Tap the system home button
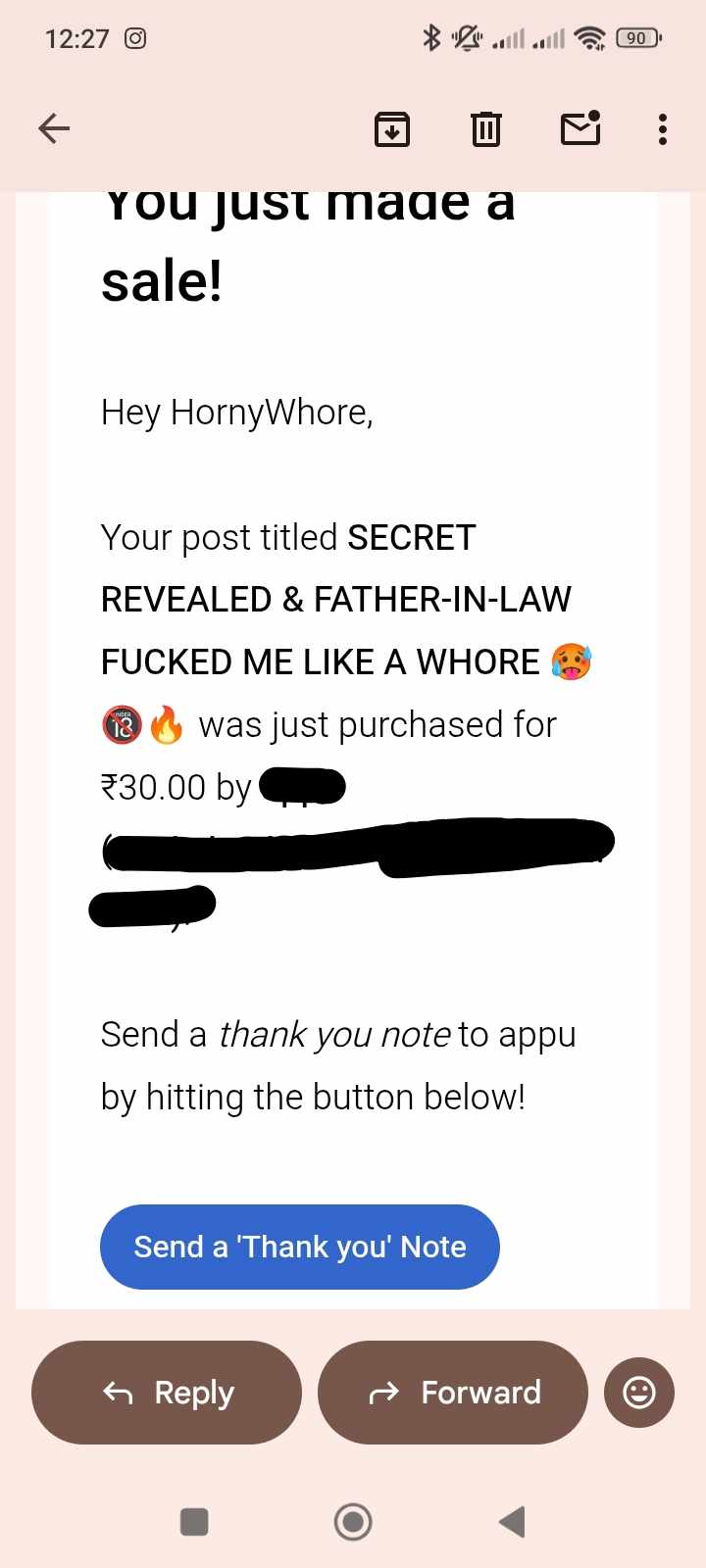Viewport: 706px width, 1568px height. (x=353, y=1522)
